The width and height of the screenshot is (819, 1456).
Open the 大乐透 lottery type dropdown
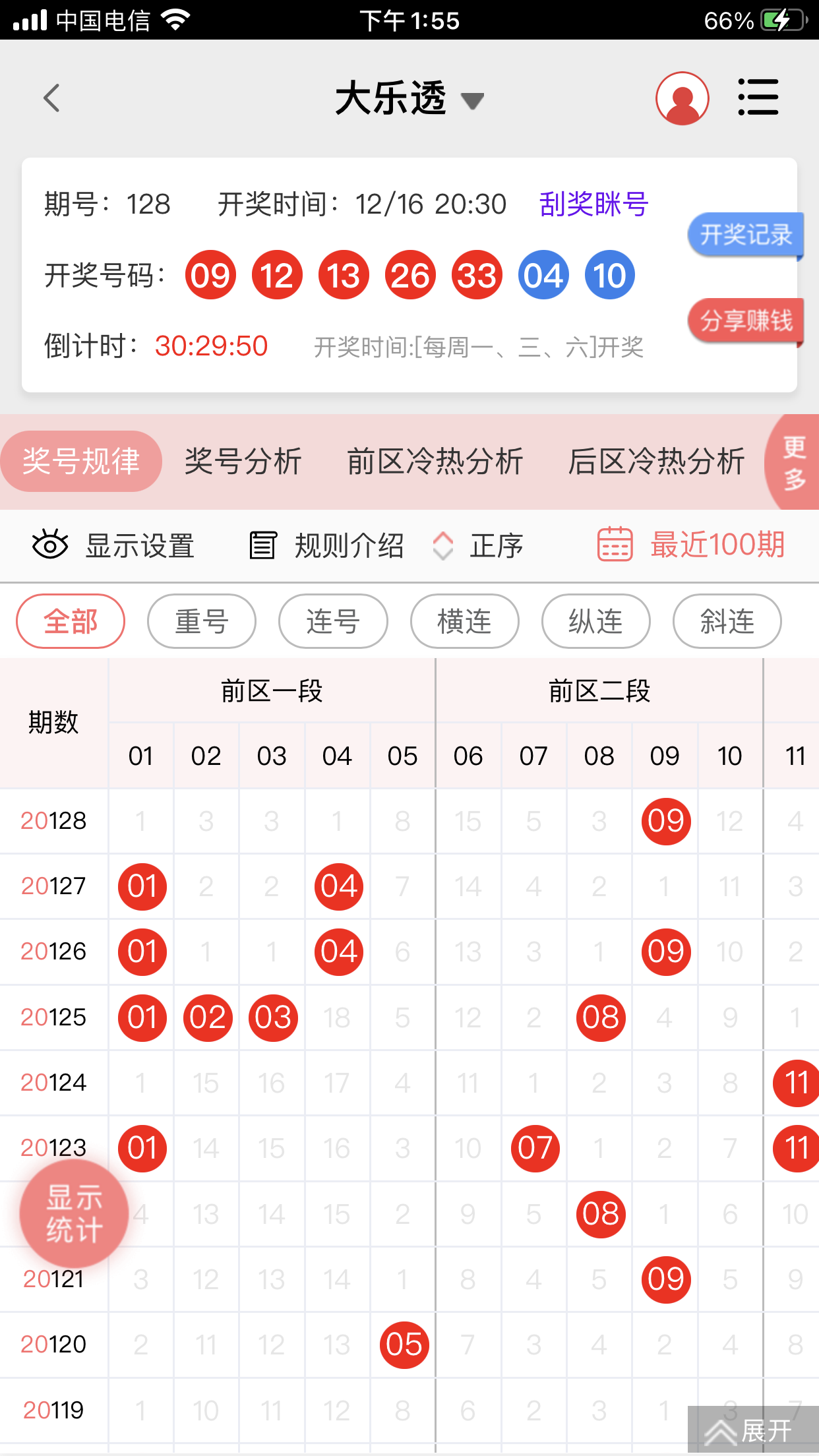coord(409,99)
